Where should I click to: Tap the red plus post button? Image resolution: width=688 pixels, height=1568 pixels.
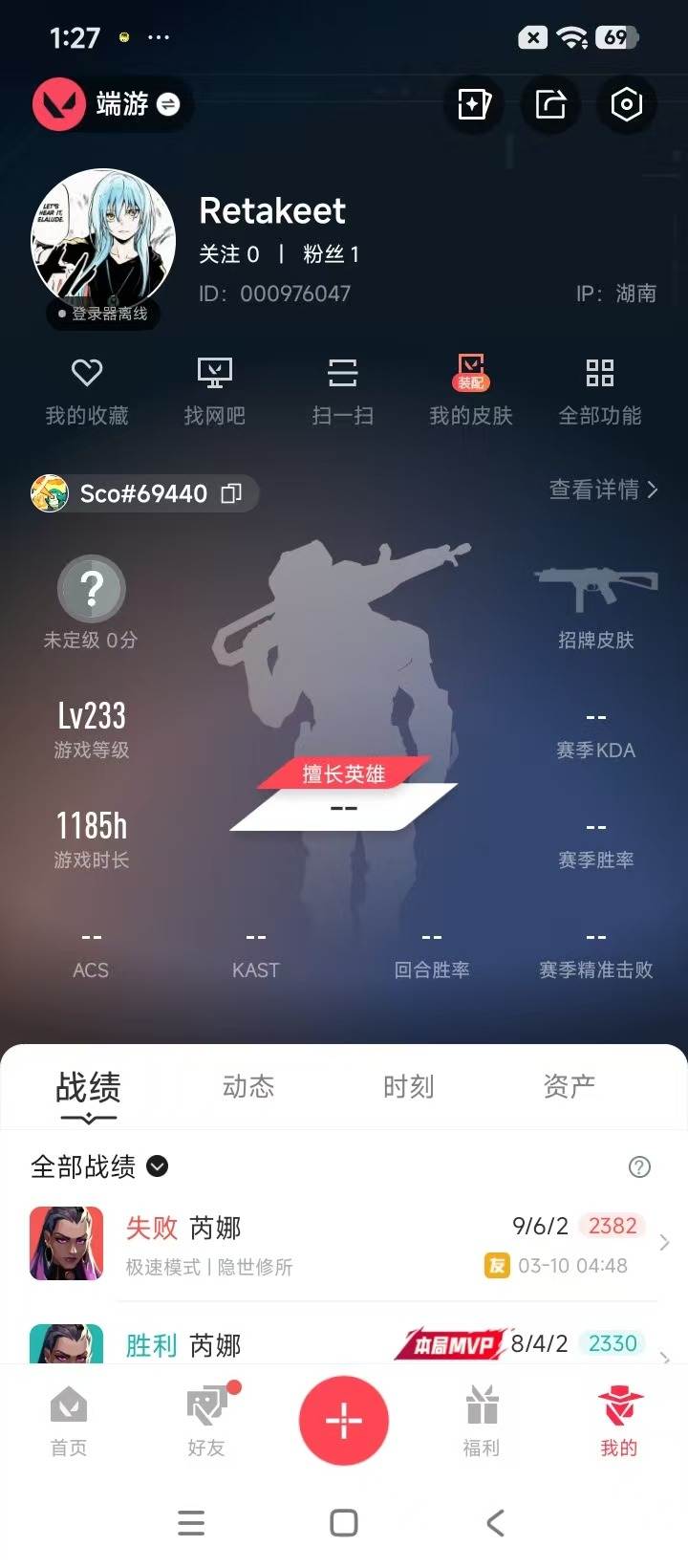coord(344,1422)
